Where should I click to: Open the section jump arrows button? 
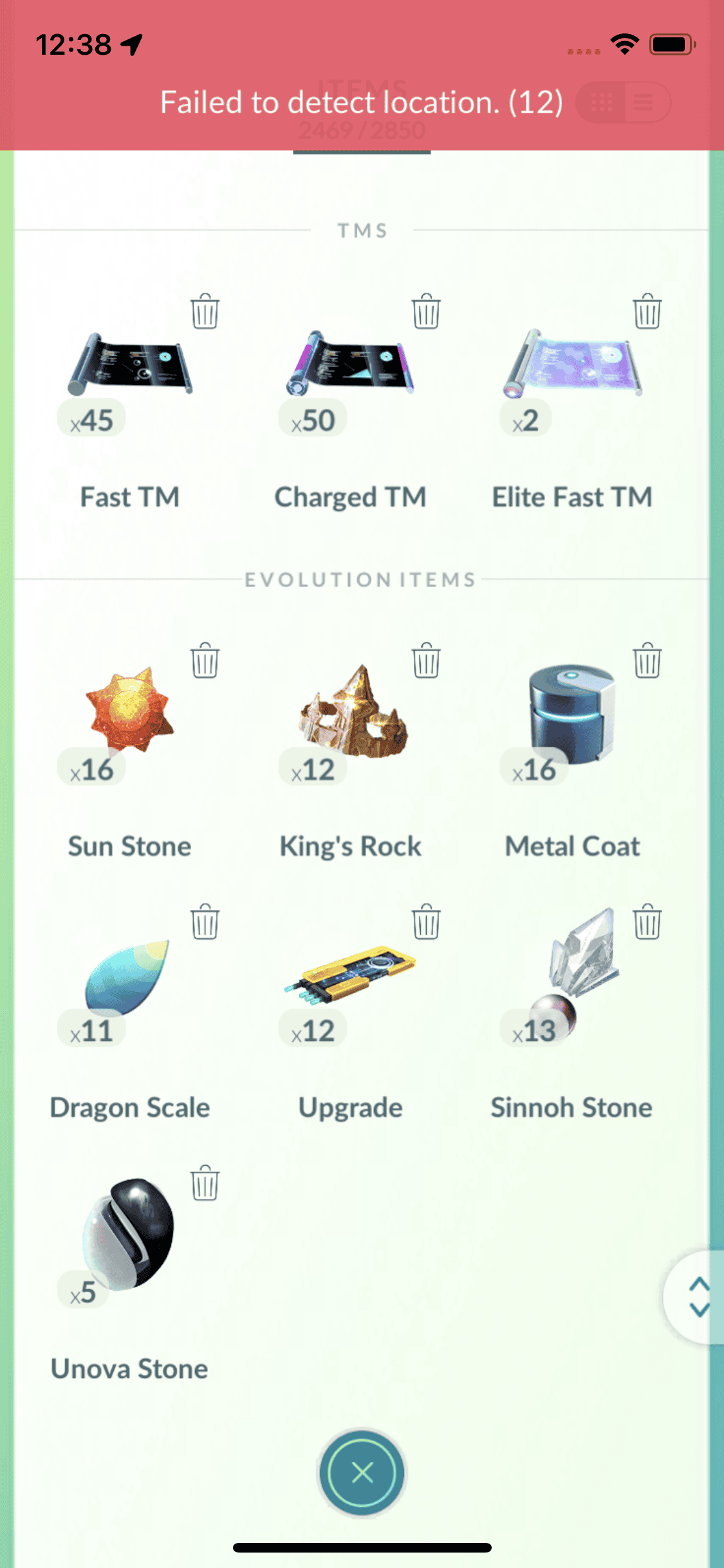698,1296
